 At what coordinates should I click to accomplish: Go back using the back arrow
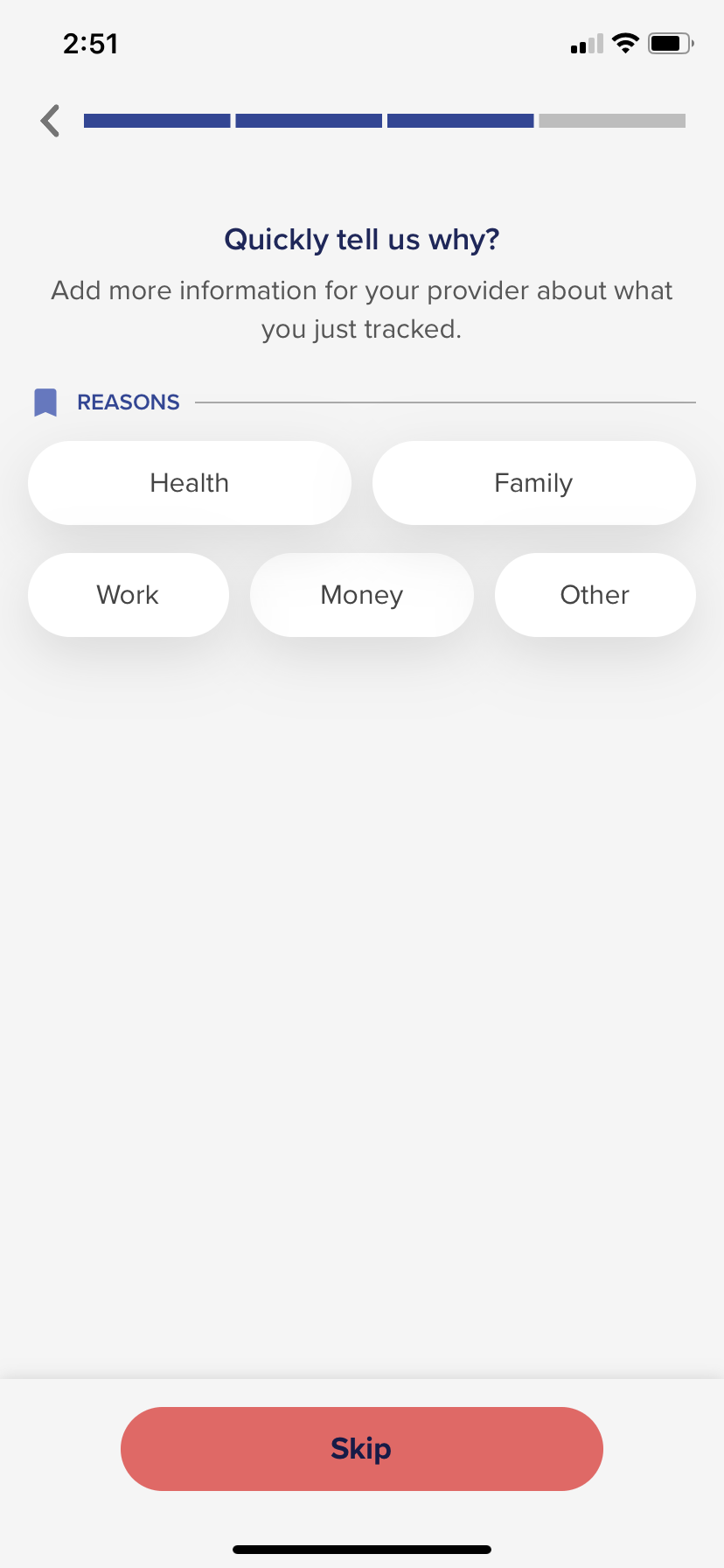click(x=51, y=121)
